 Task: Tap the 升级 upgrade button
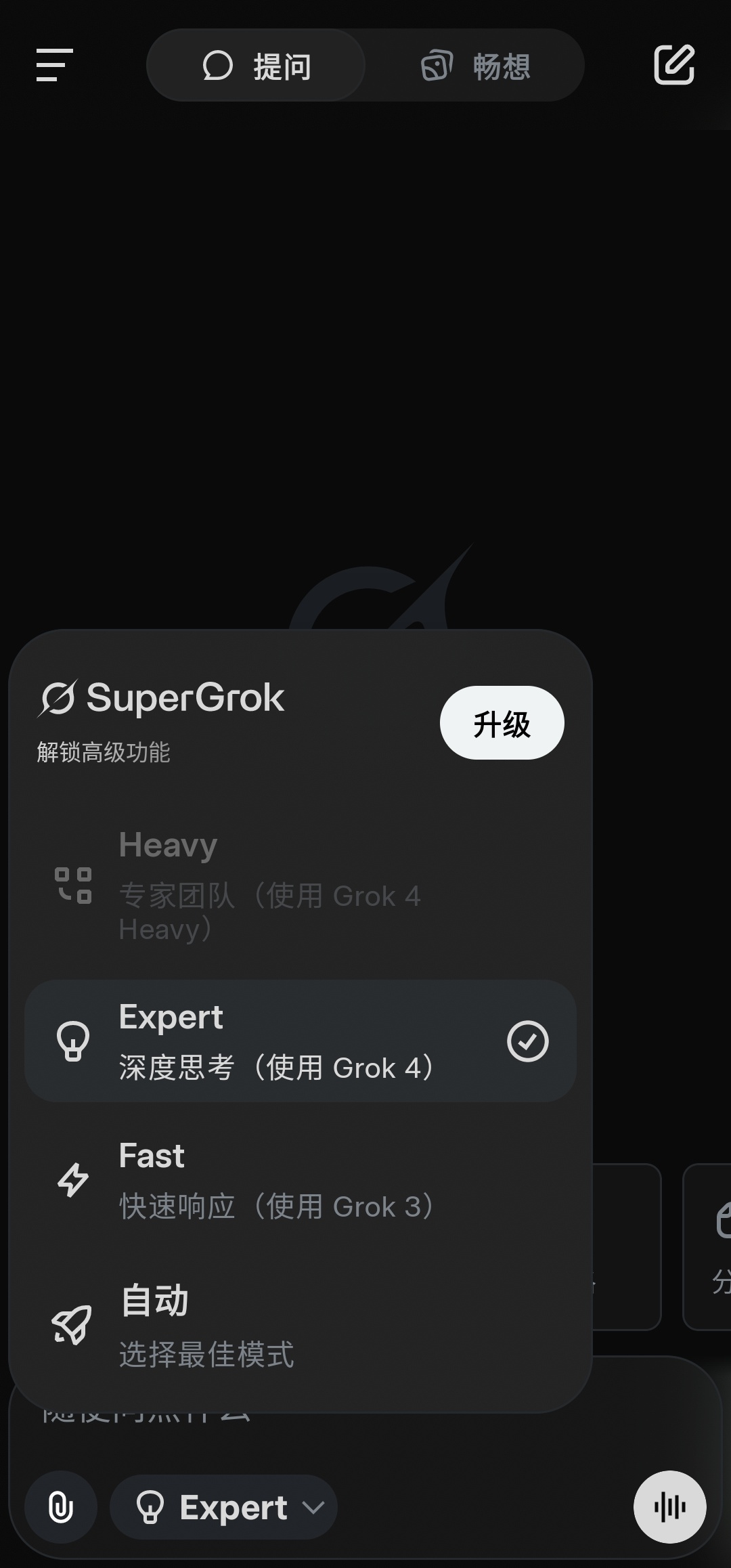(x=502, y=723)
